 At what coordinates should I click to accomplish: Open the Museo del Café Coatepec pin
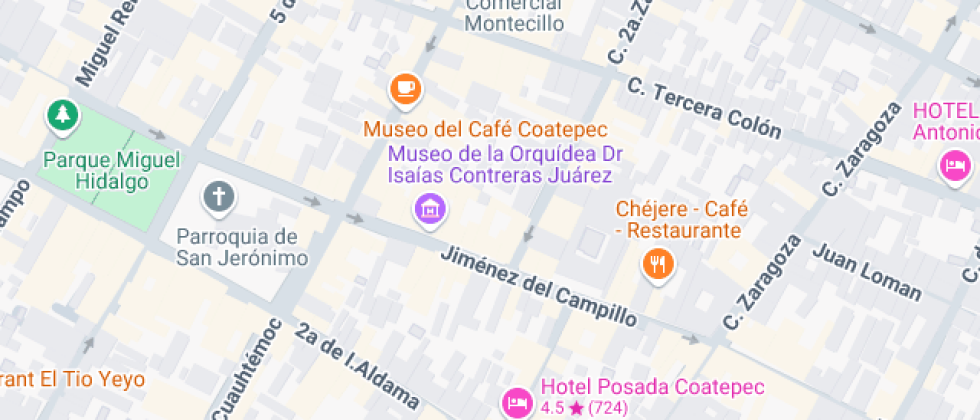click(x=406, y=90)
